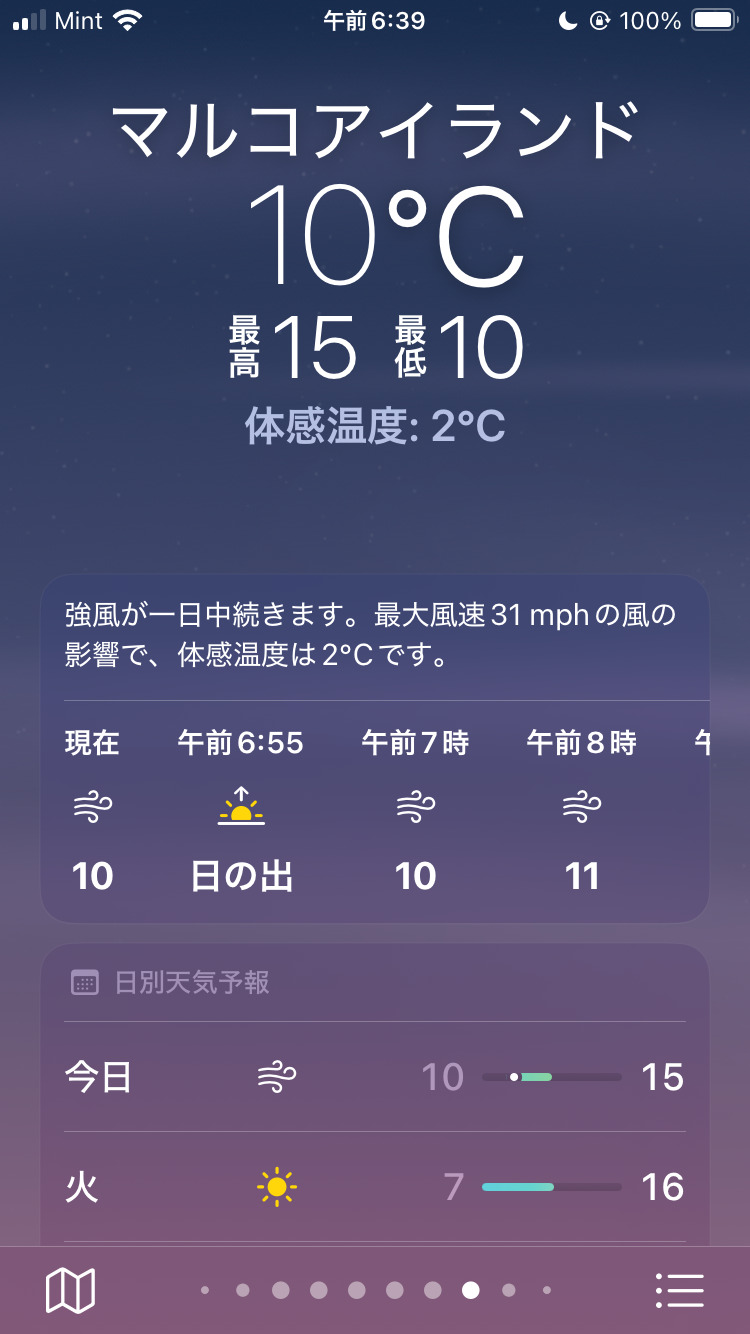The image size is (750, 1334).
Task: Show the saved city list
Action: [680, 1290]
